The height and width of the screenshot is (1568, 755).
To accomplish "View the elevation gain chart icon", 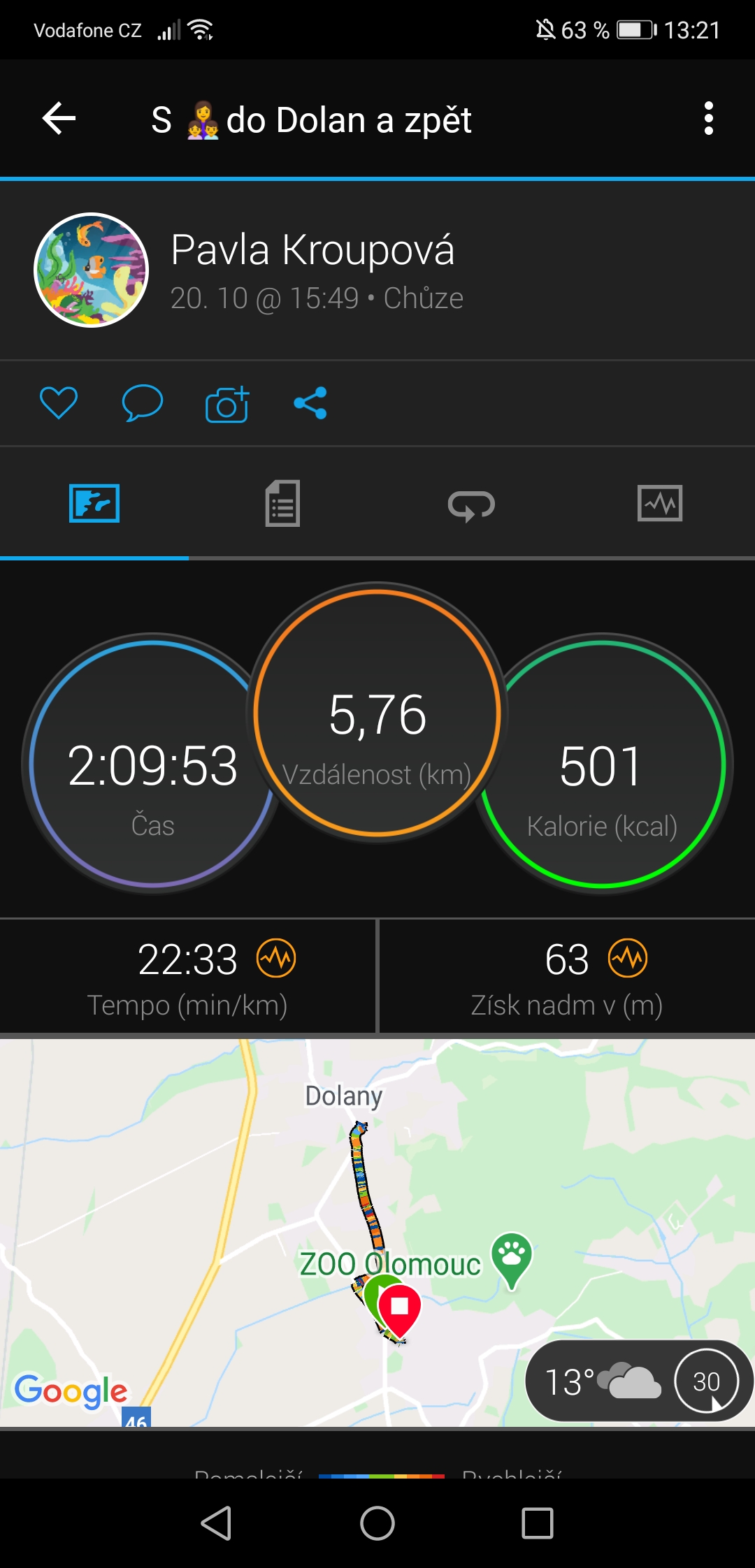I will pyautogui.click(x=628, y=958).
